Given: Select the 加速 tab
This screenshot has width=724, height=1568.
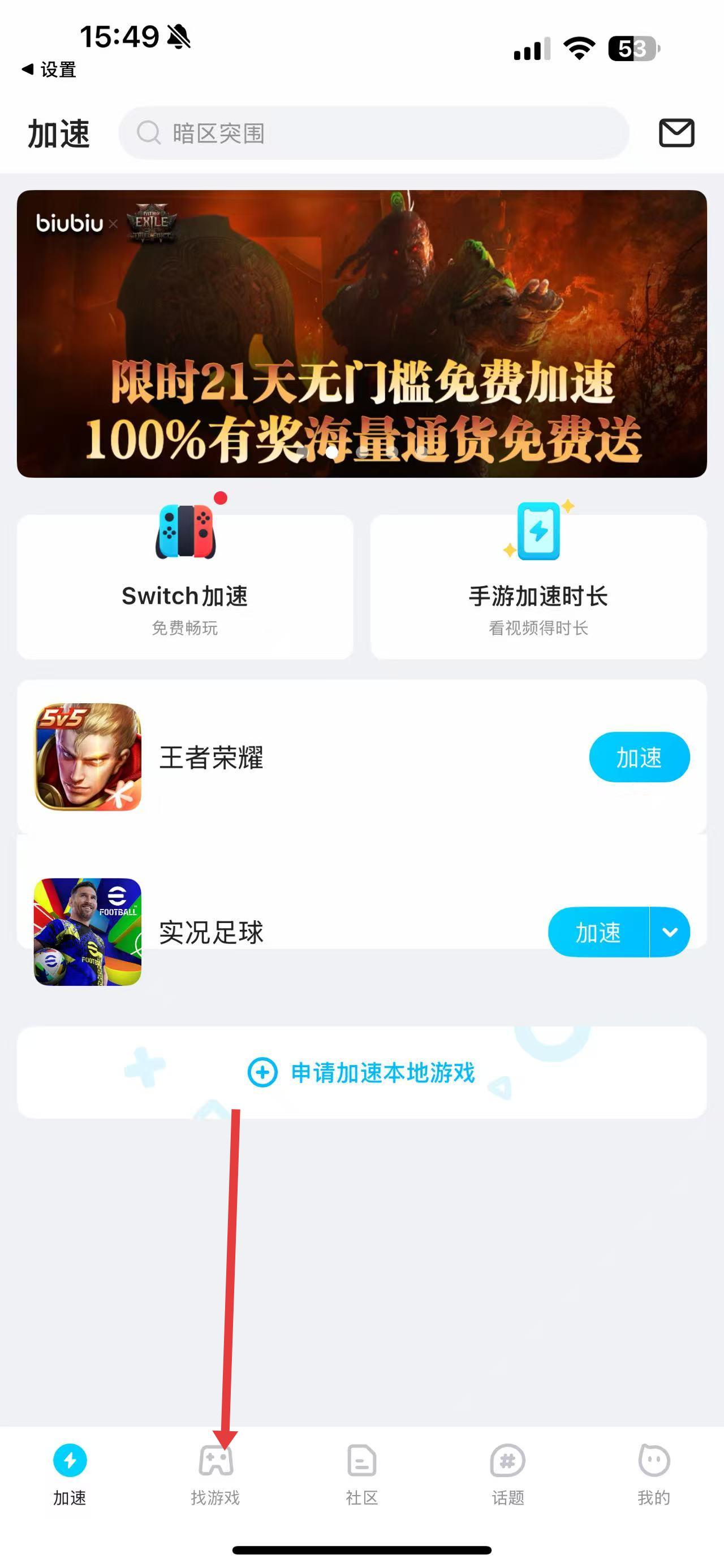Looking at the screenshot, I should click(70, 1474).
